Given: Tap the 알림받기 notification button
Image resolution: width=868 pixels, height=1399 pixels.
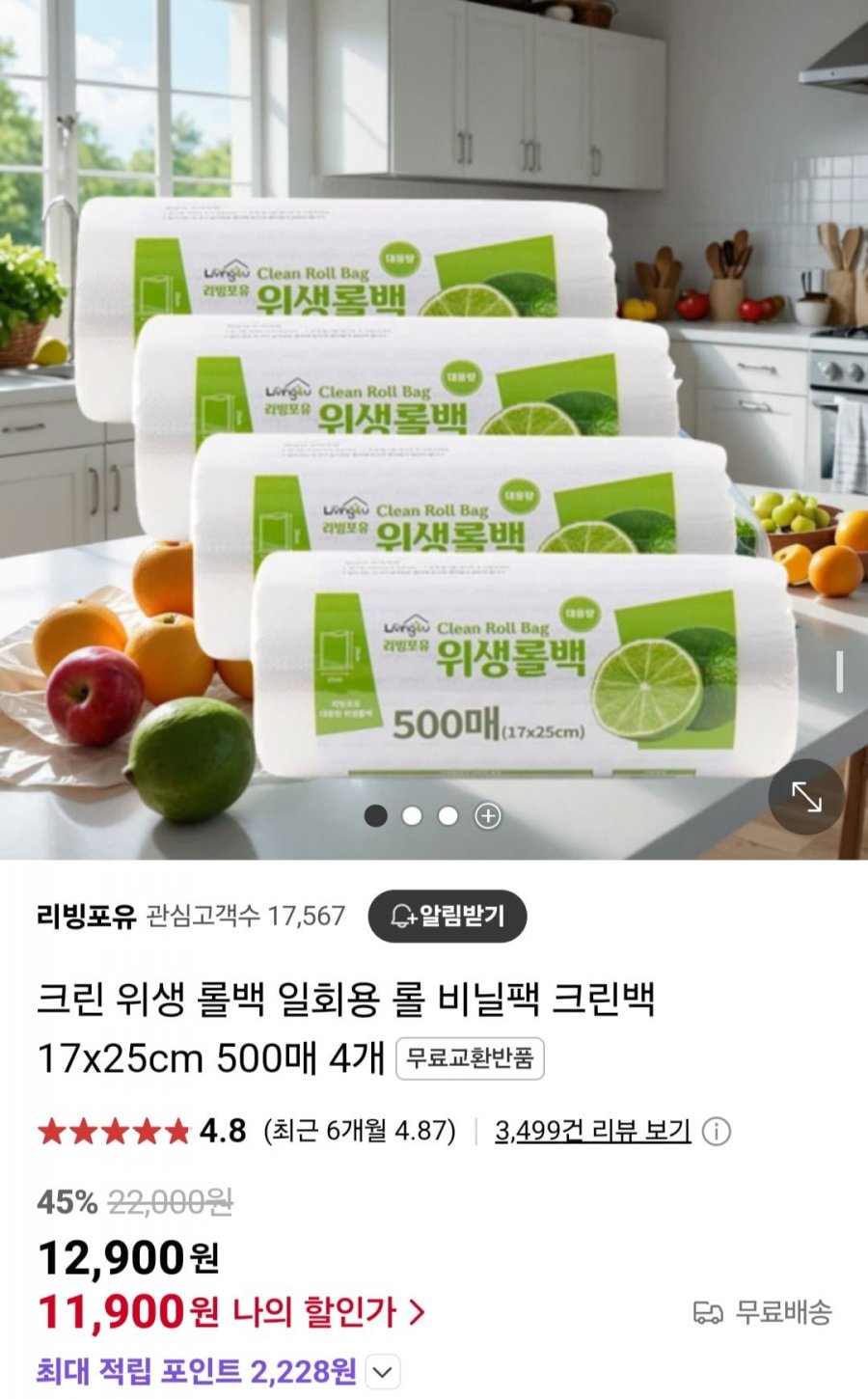Looking at the screenshot, I should (448, 917).
